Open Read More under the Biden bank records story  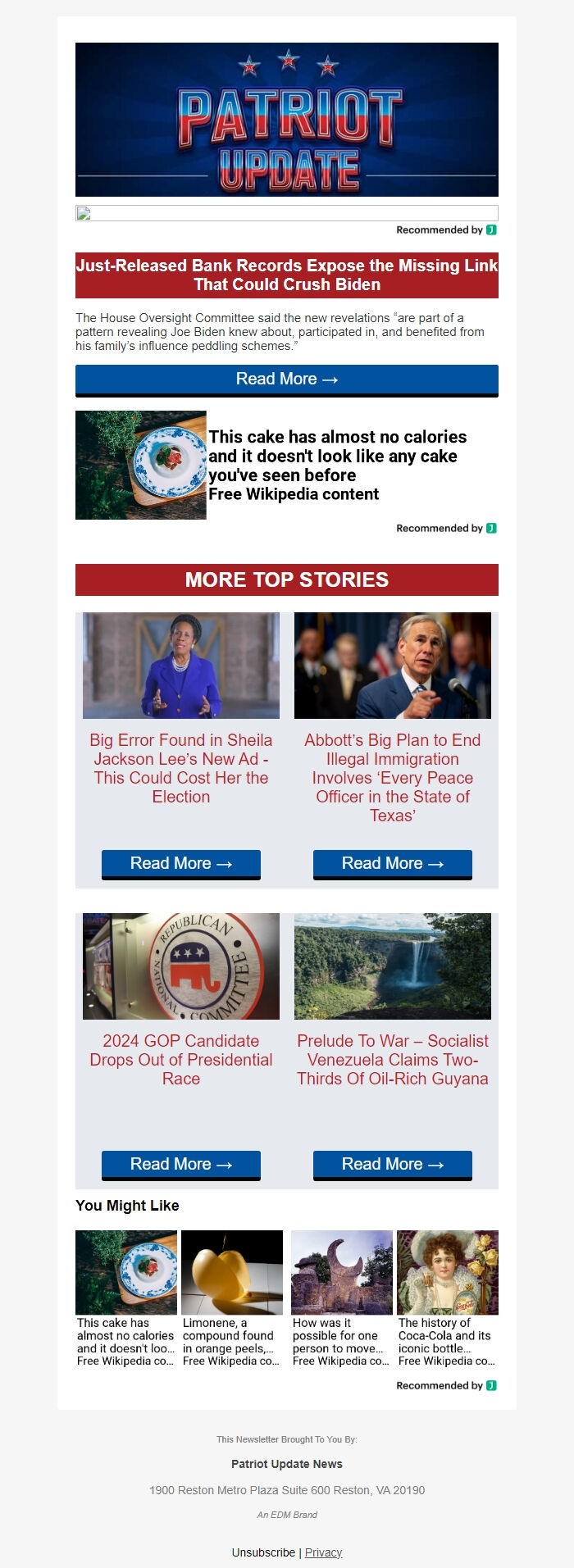click(x=287, y=380)
